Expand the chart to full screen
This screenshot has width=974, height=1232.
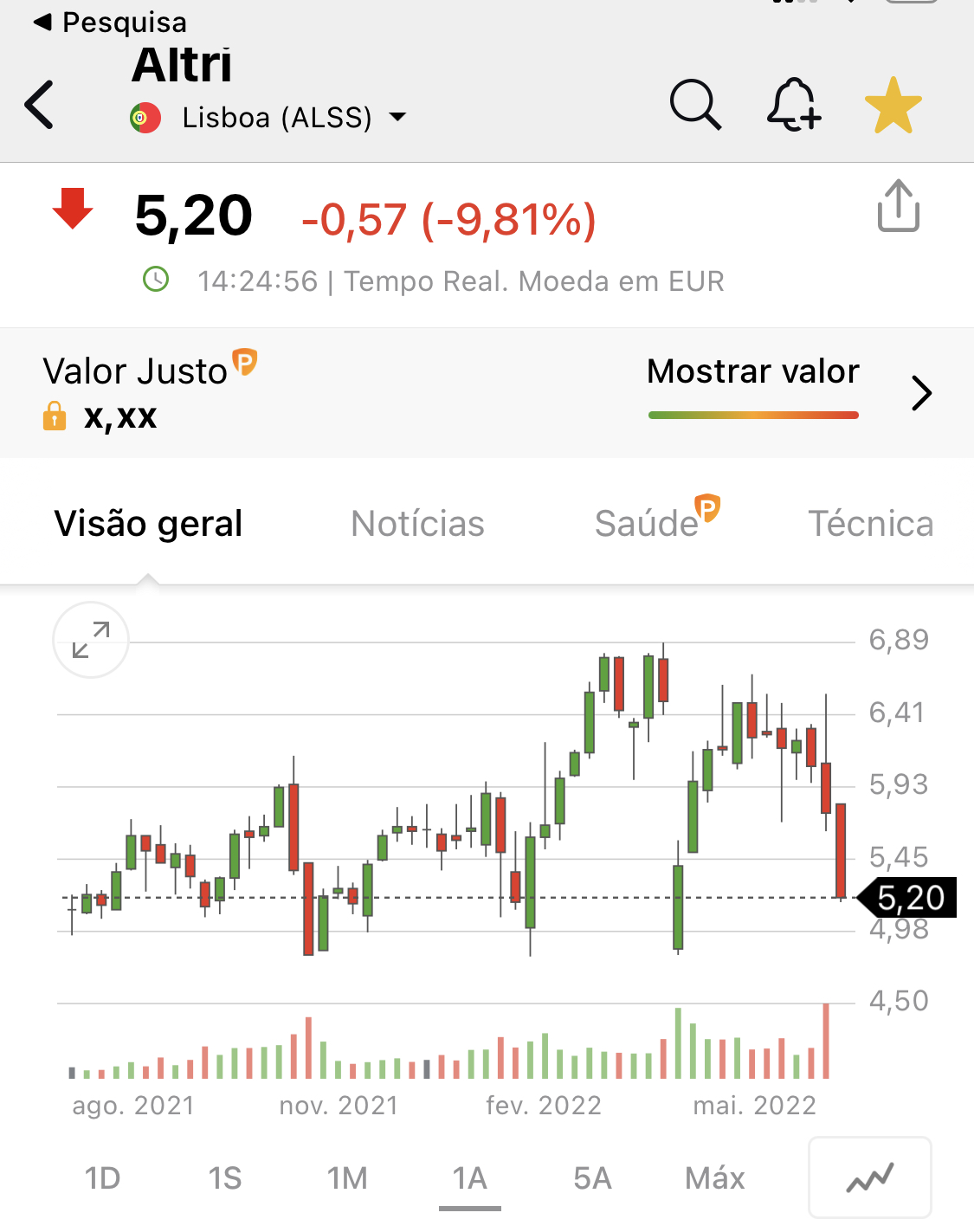(91, 640)
